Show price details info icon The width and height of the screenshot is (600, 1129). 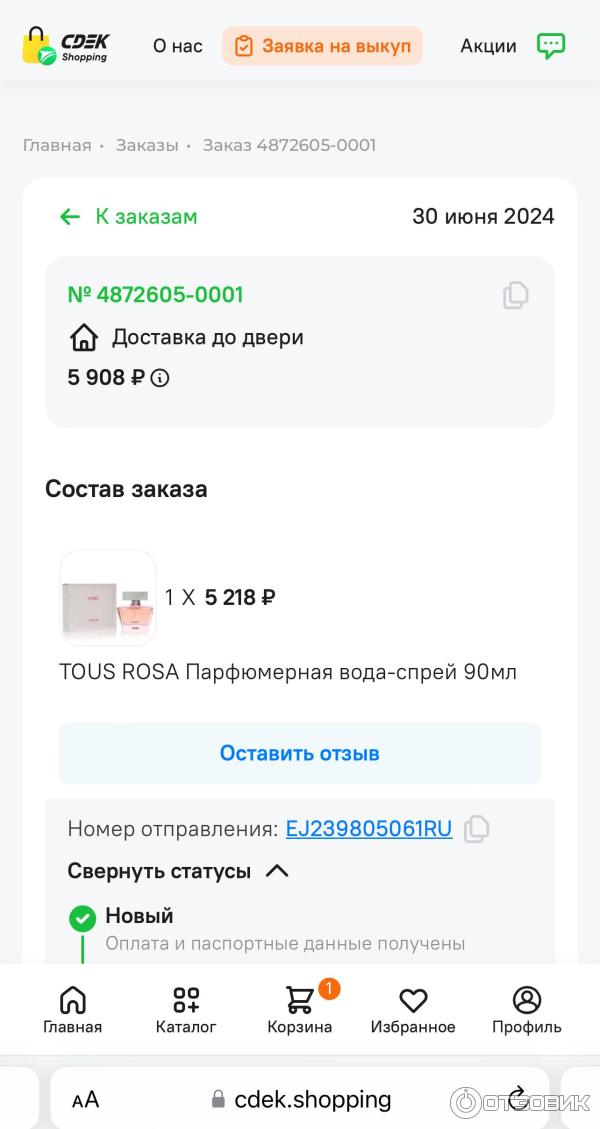coord(160,378)
